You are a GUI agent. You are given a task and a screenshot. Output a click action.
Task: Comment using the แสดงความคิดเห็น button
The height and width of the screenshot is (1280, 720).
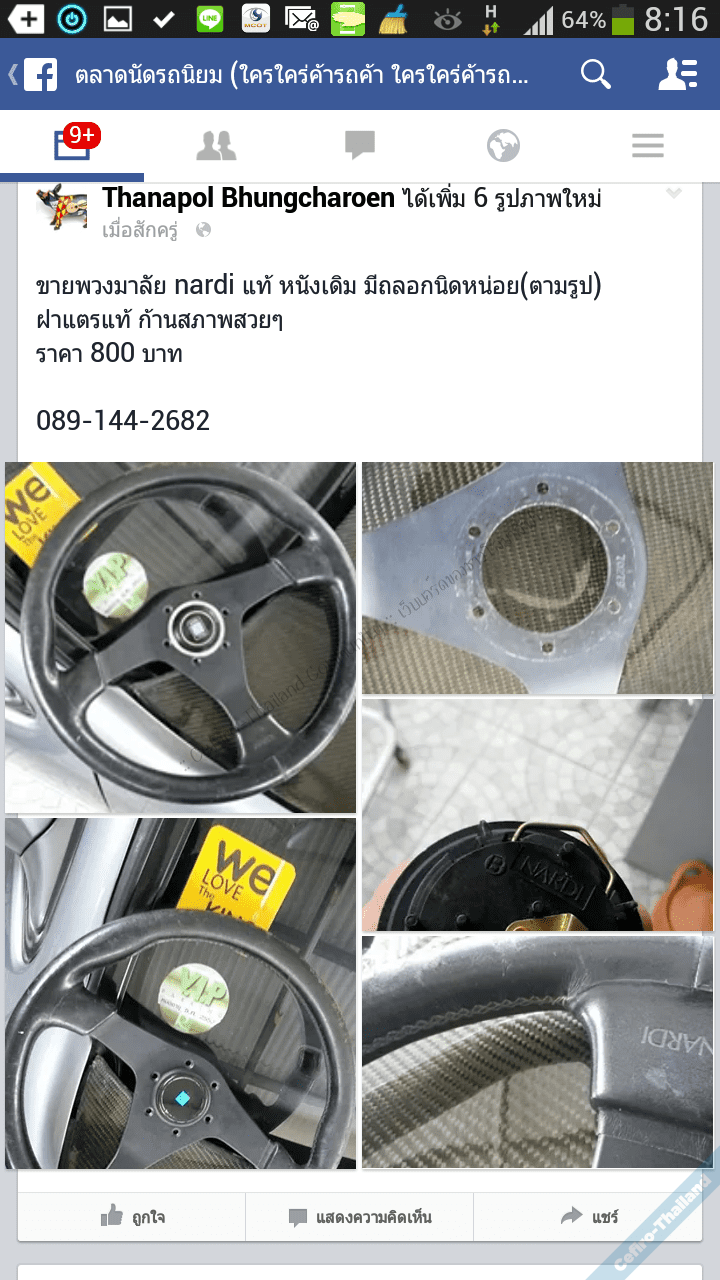pyautogui.click(x=360, y=1217)
